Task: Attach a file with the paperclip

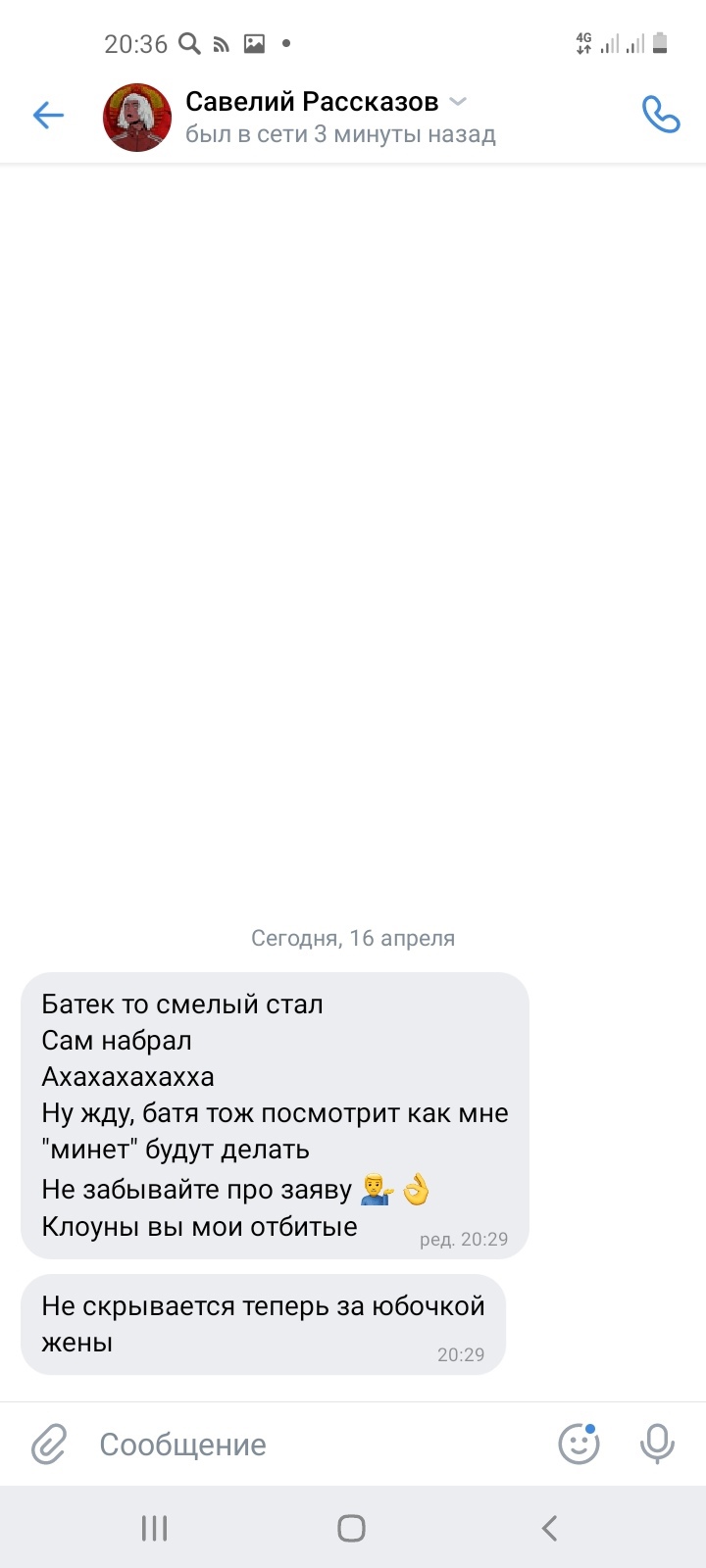Action: tap(48, 1444)
